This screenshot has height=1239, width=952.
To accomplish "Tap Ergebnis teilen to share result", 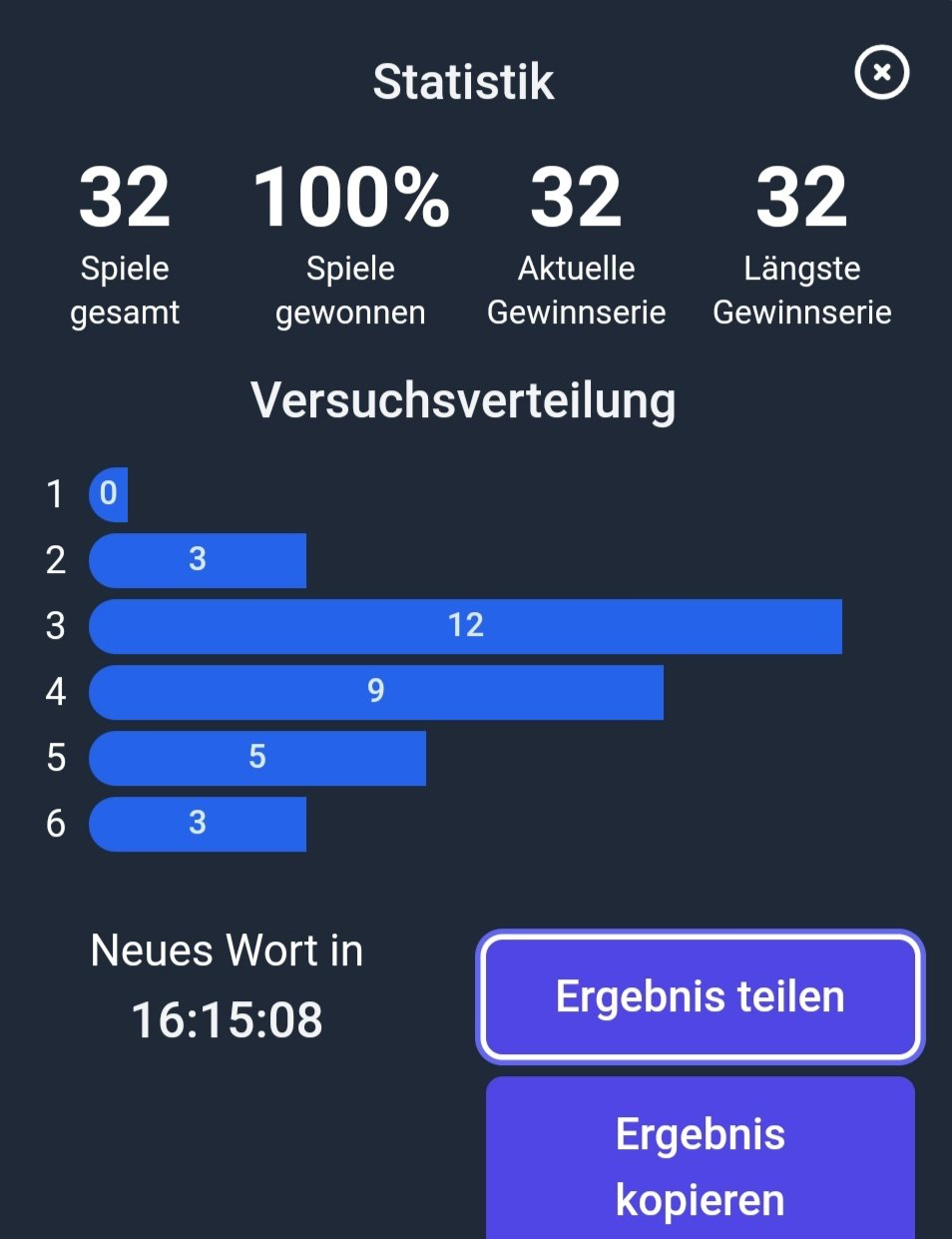I will (x=700, y=996).
